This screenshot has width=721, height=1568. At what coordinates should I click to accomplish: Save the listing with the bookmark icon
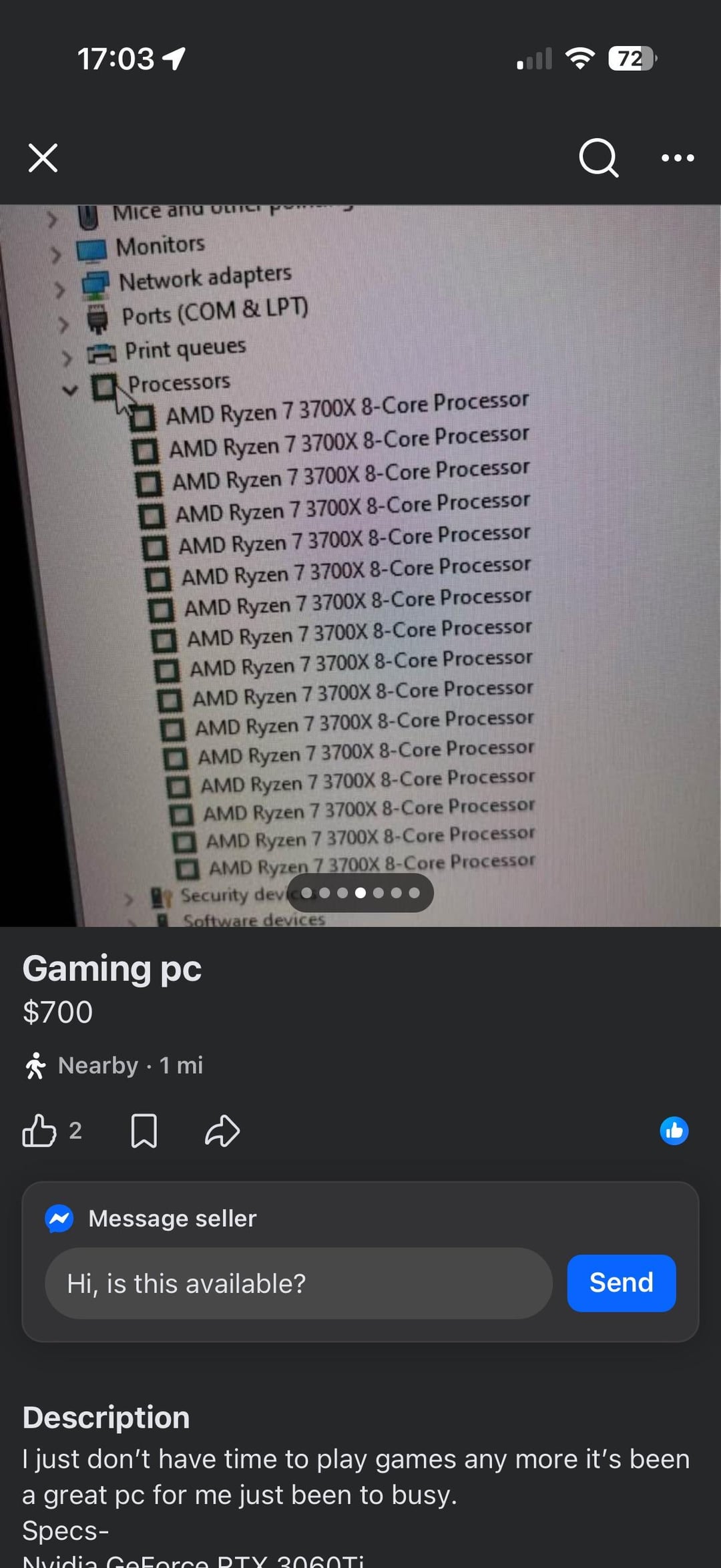(144, 1131)
